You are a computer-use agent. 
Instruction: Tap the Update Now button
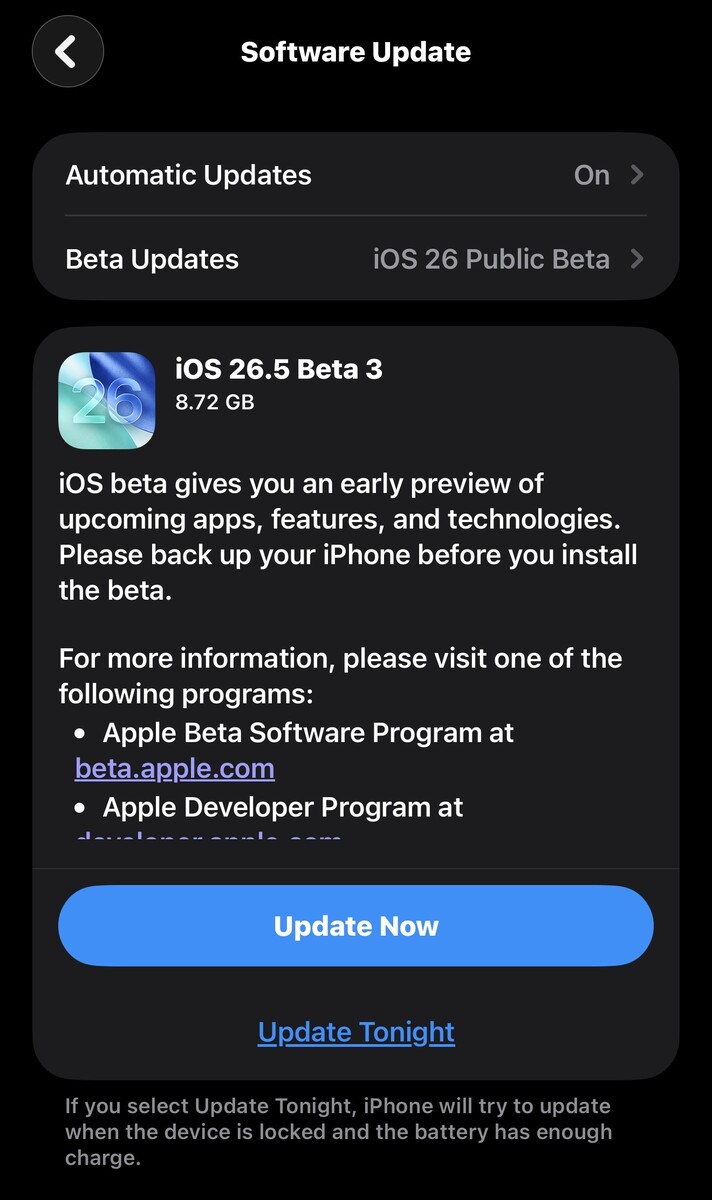[x=355, y=926]
